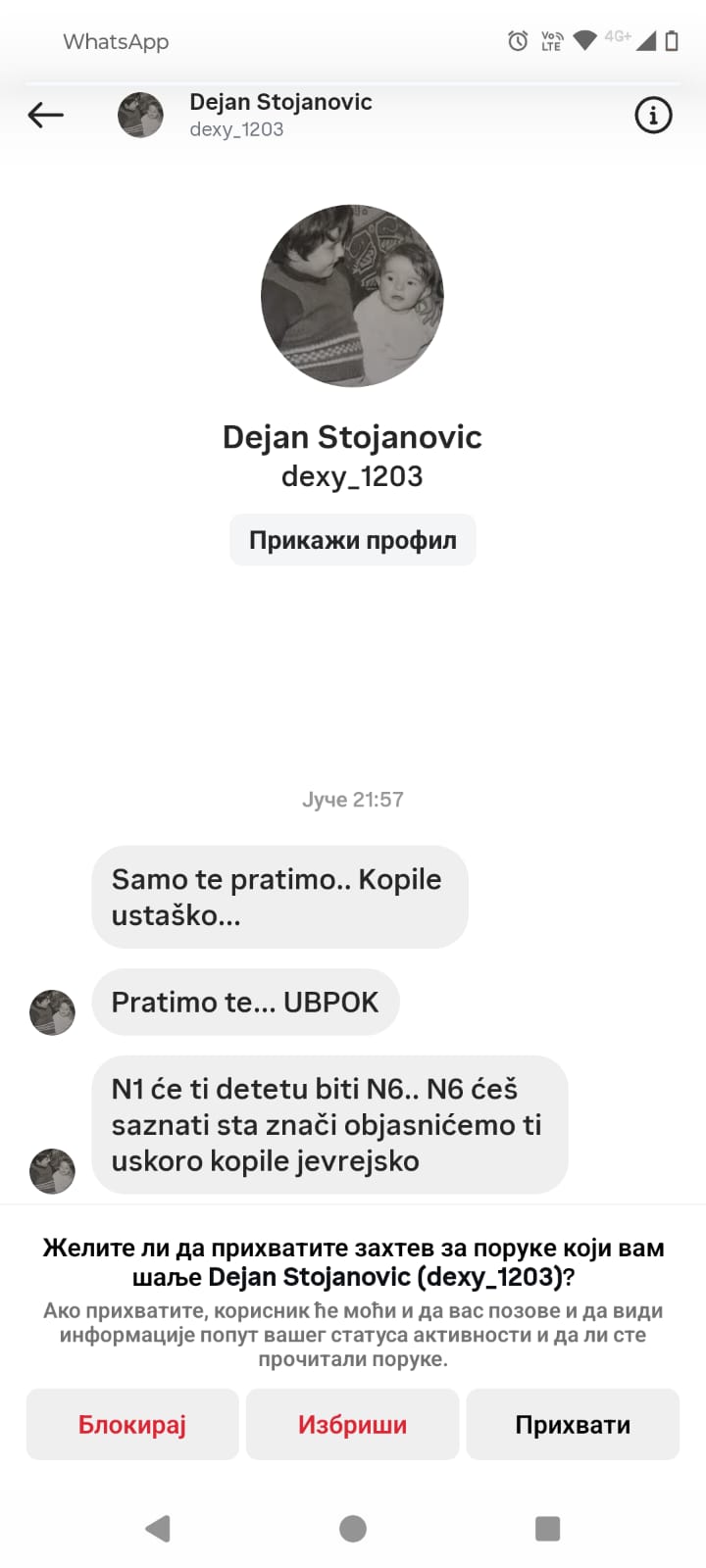Tap Прикажи профил to view the profile
Screen dimensions: 706x1568
click(x=353, y=540)
